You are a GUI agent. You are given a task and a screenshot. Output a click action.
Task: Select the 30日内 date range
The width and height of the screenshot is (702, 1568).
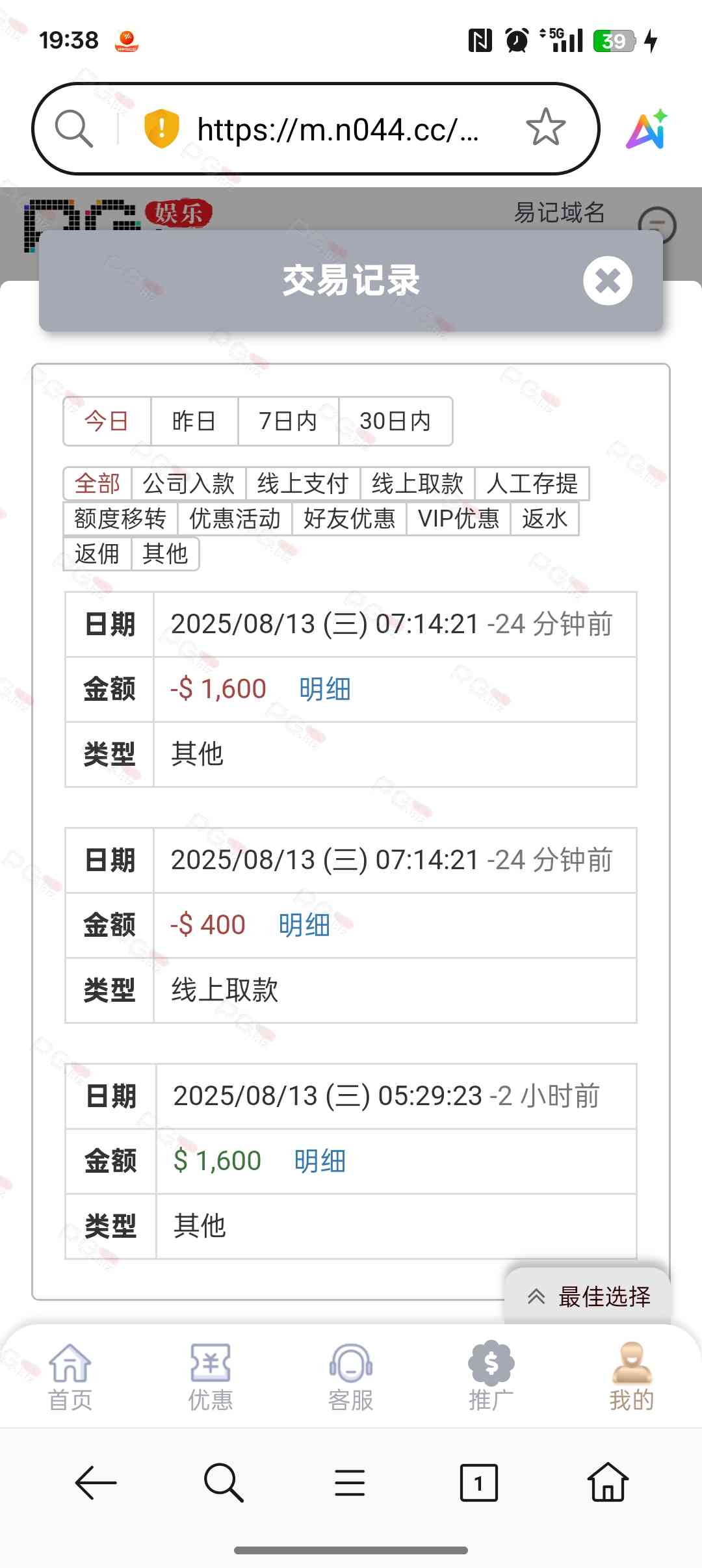pyautogui.click(x=395, y=421)
